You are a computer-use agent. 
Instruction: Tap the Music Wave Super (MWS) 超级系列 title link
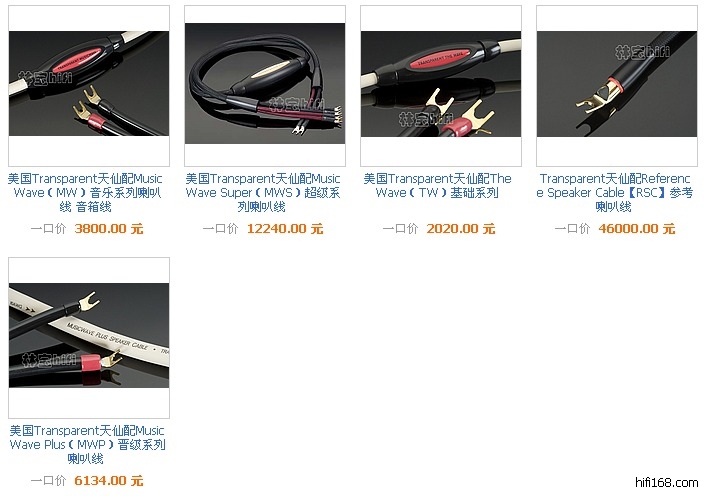click(262, 192)
